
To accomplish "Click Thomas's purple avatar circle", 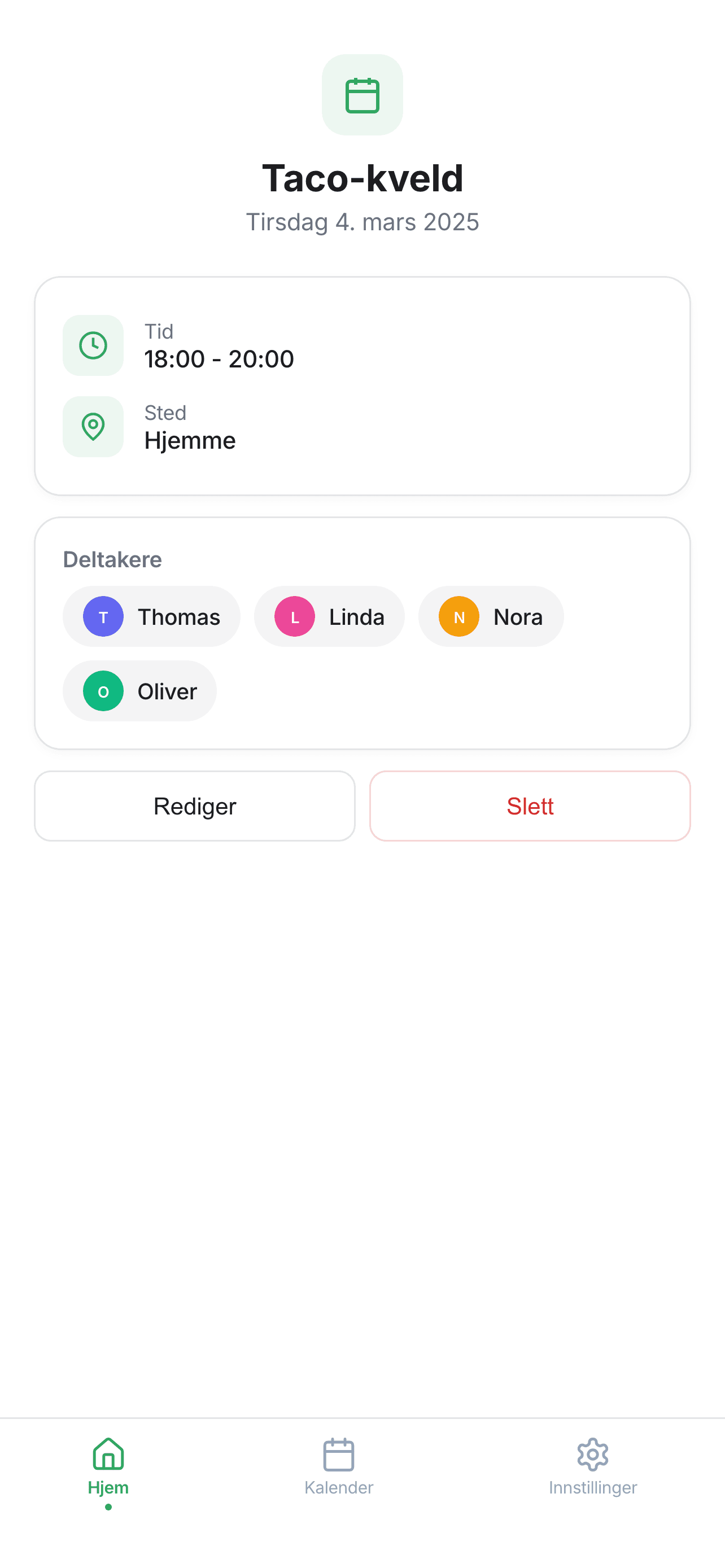I will tap(103, 616).
